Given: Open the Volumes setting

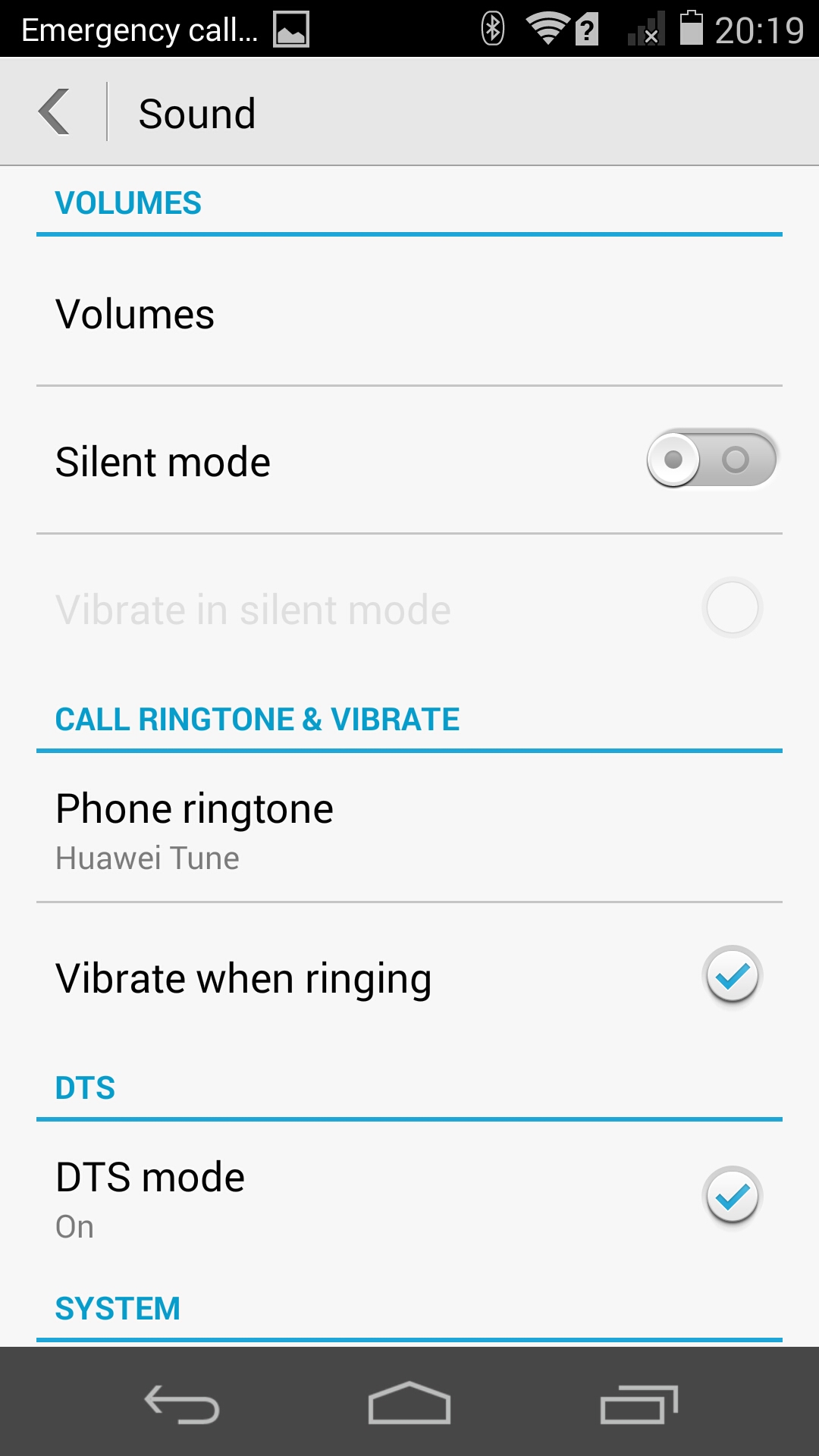Looking at the screenshot, I should [x=409, y=314].
